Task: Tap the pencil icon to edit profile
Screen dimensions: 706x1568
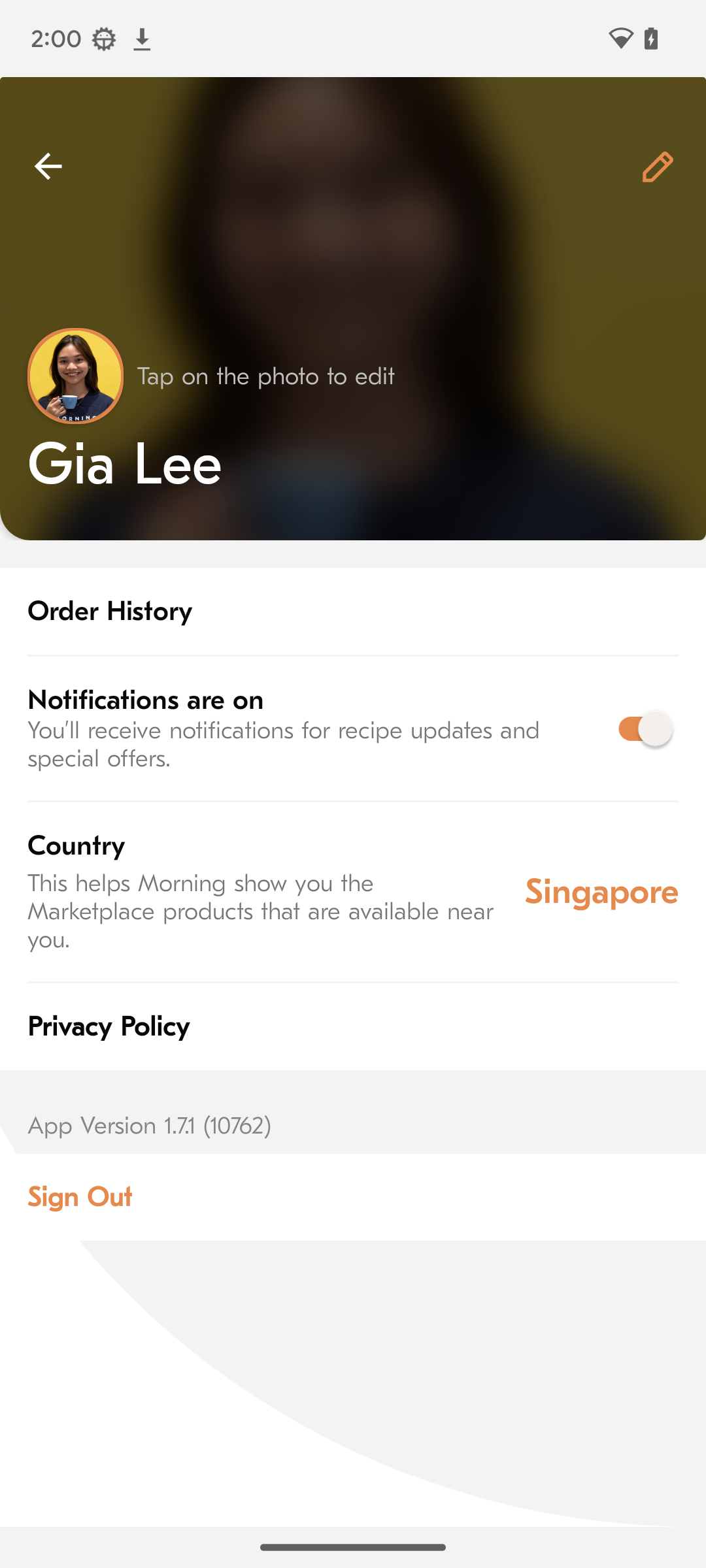Action: pyautogui.click(x=657, y=167)
